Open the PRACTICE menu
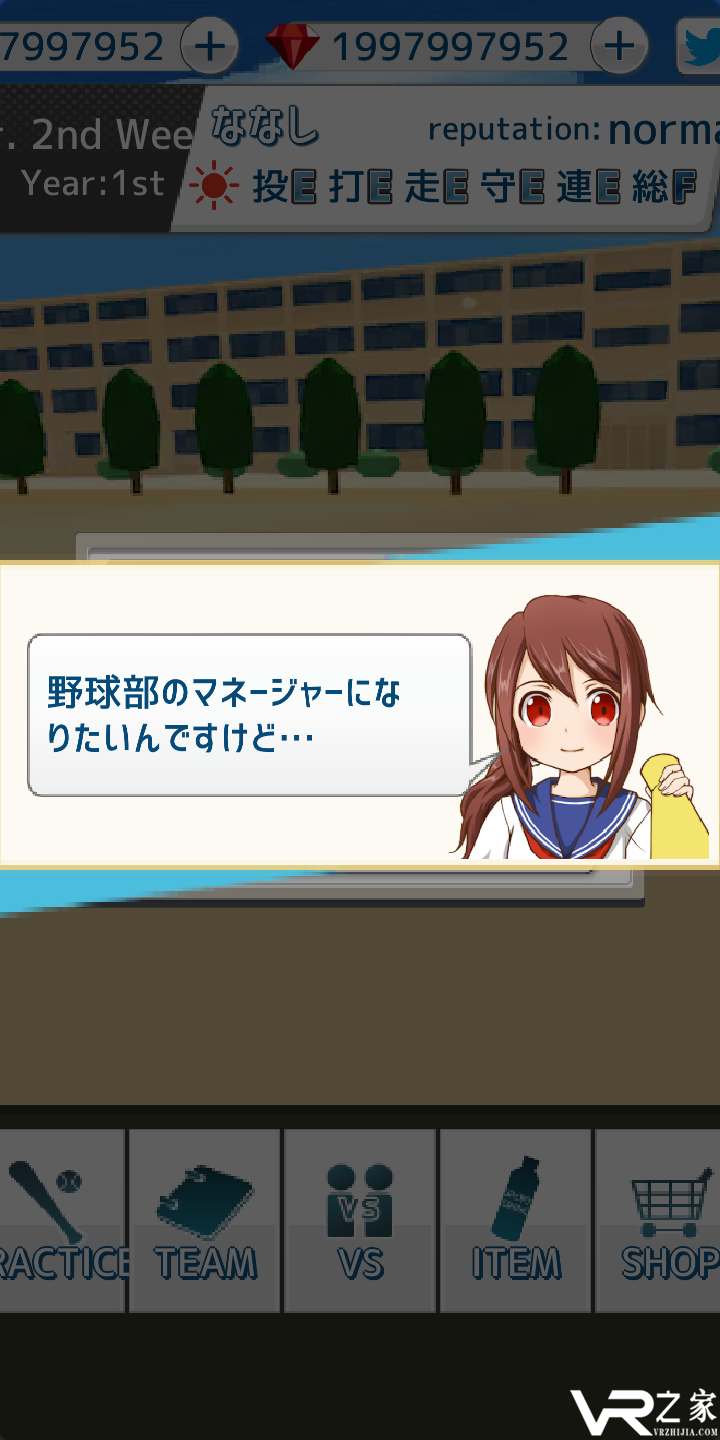 (x=60, y=1220)
